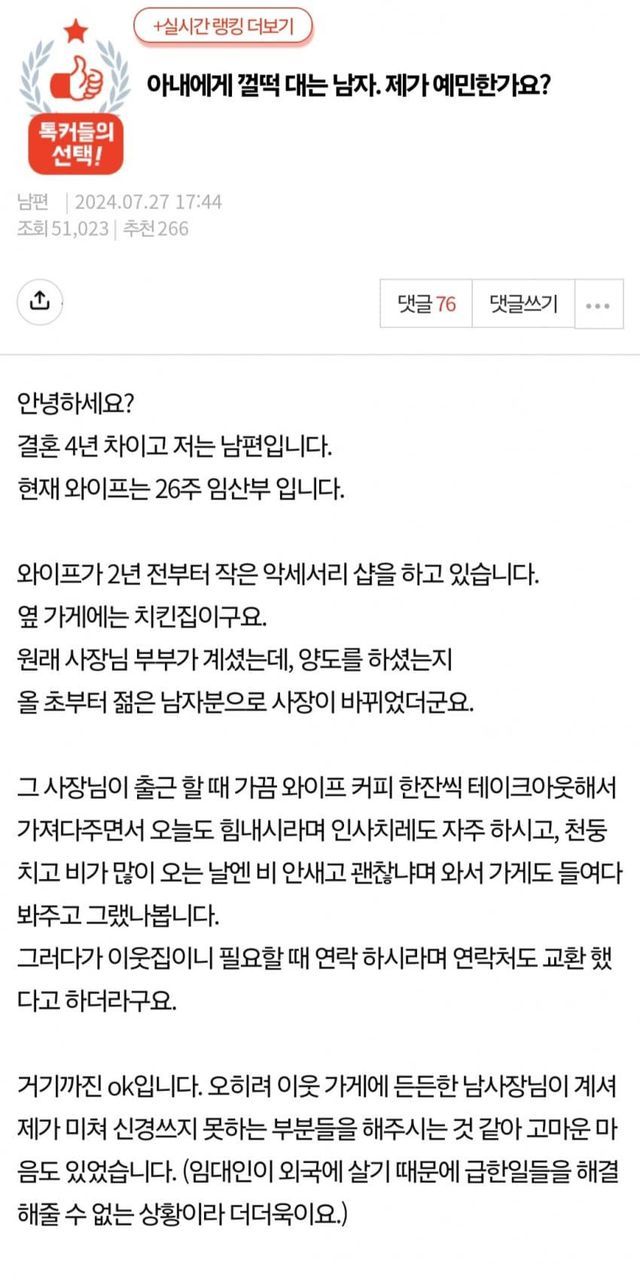View the 76 comments (댓글)

click(x=426, y=303)
